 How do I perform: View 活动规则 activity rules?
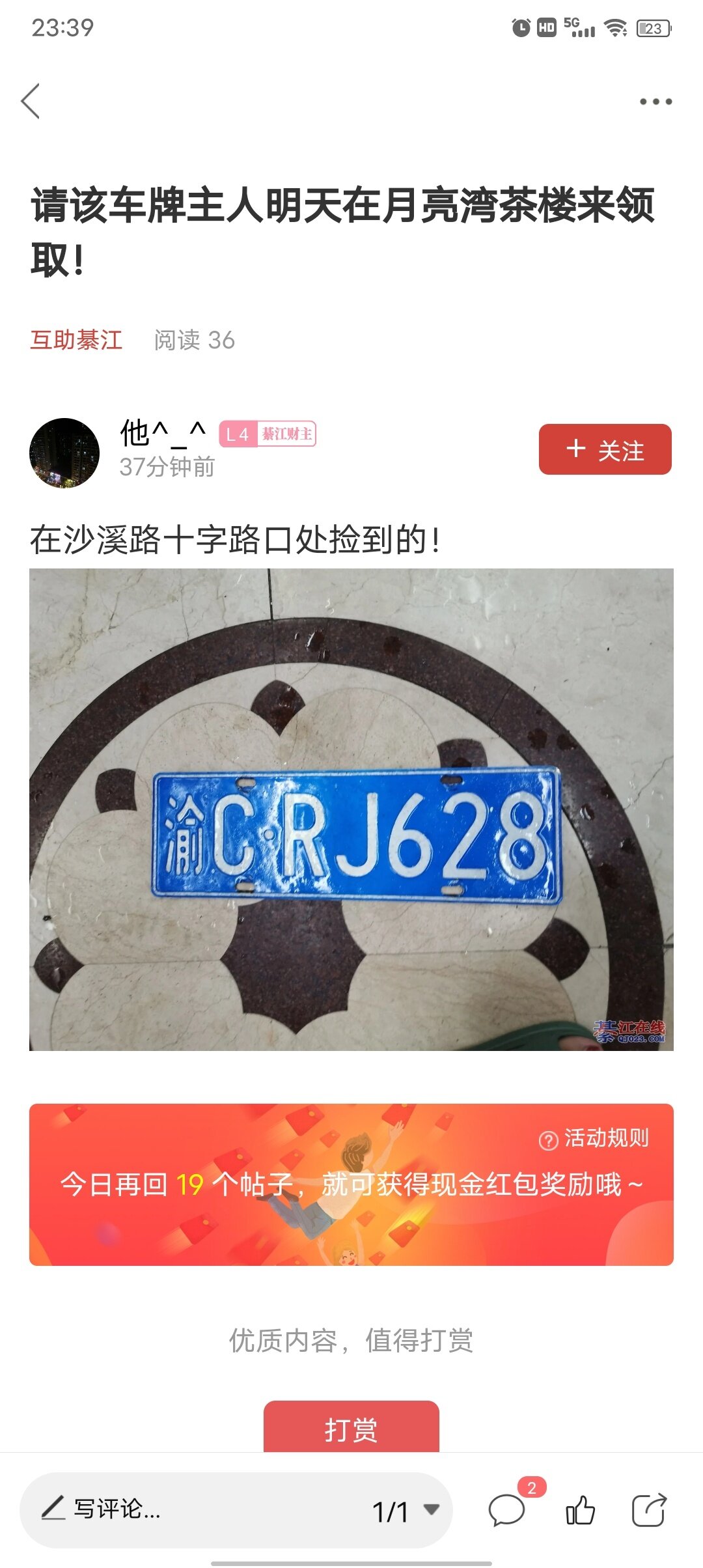pyautogui.click(x=594, y=1138)
